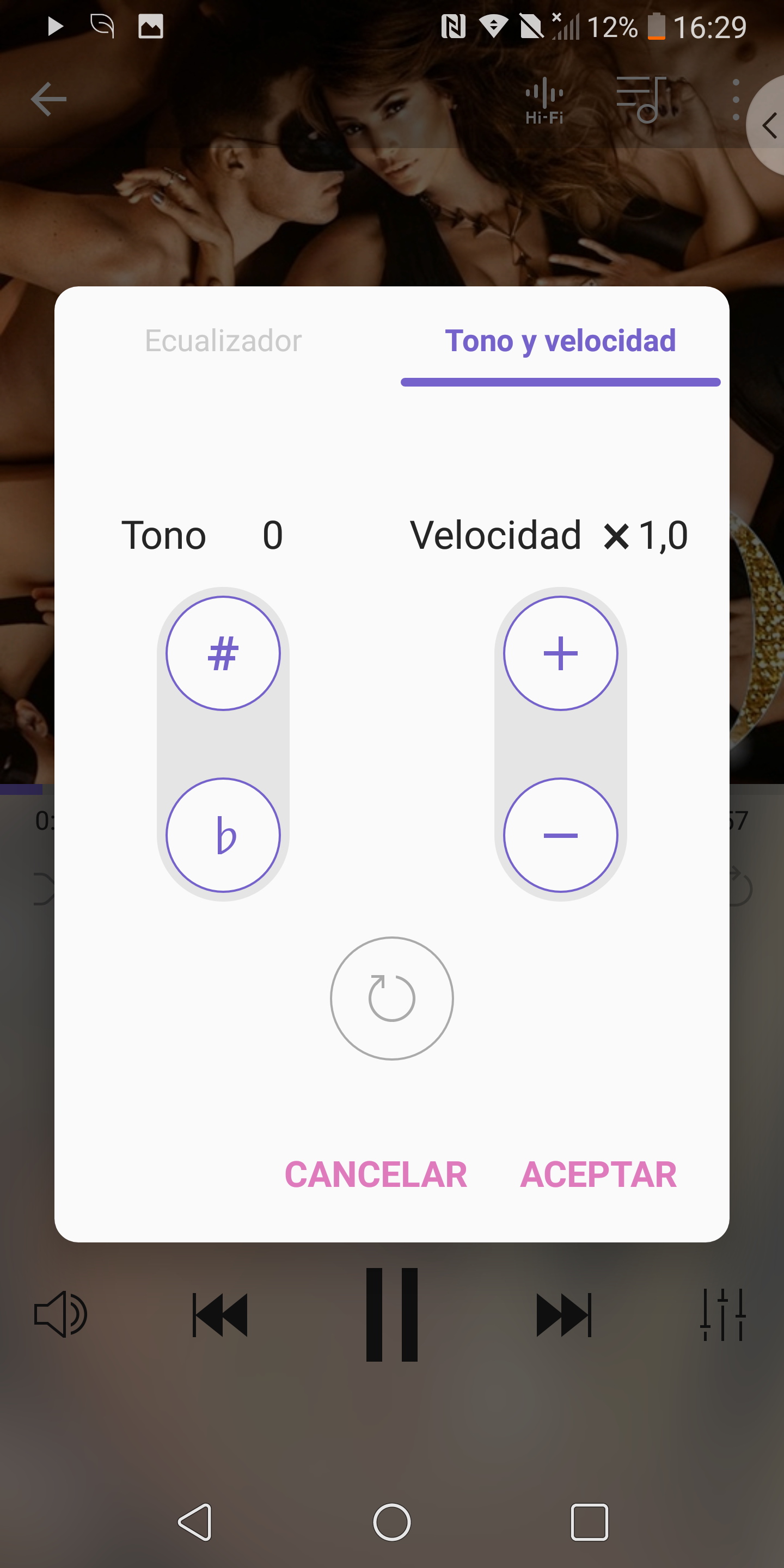Viewport: 784px width, 1568px height.
Task: Confirm settings with ACEPTAR
Action: (598, 1174)
